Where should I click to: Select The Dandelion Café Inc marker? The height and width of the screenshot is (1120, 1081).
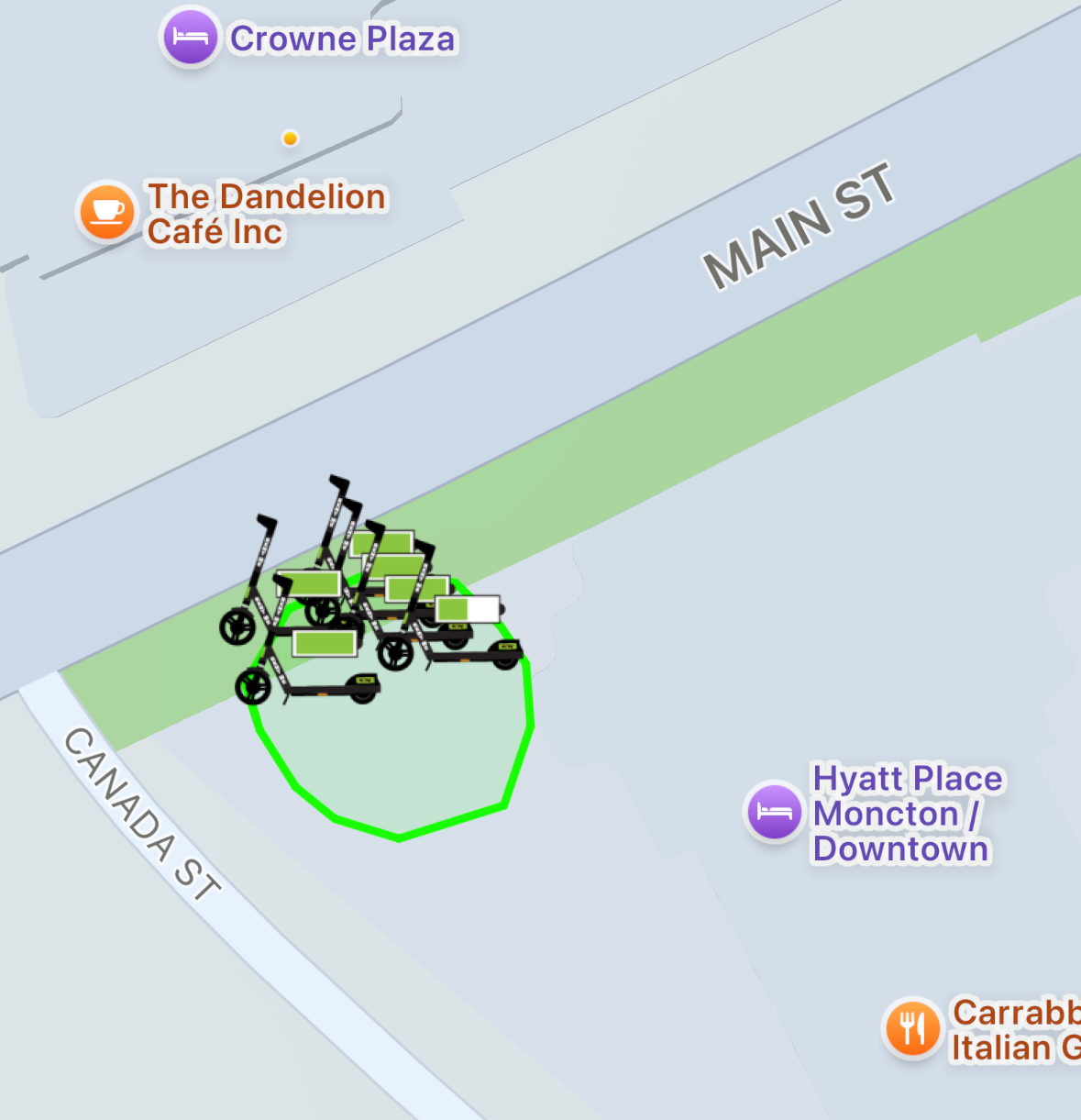coord(107,211)
